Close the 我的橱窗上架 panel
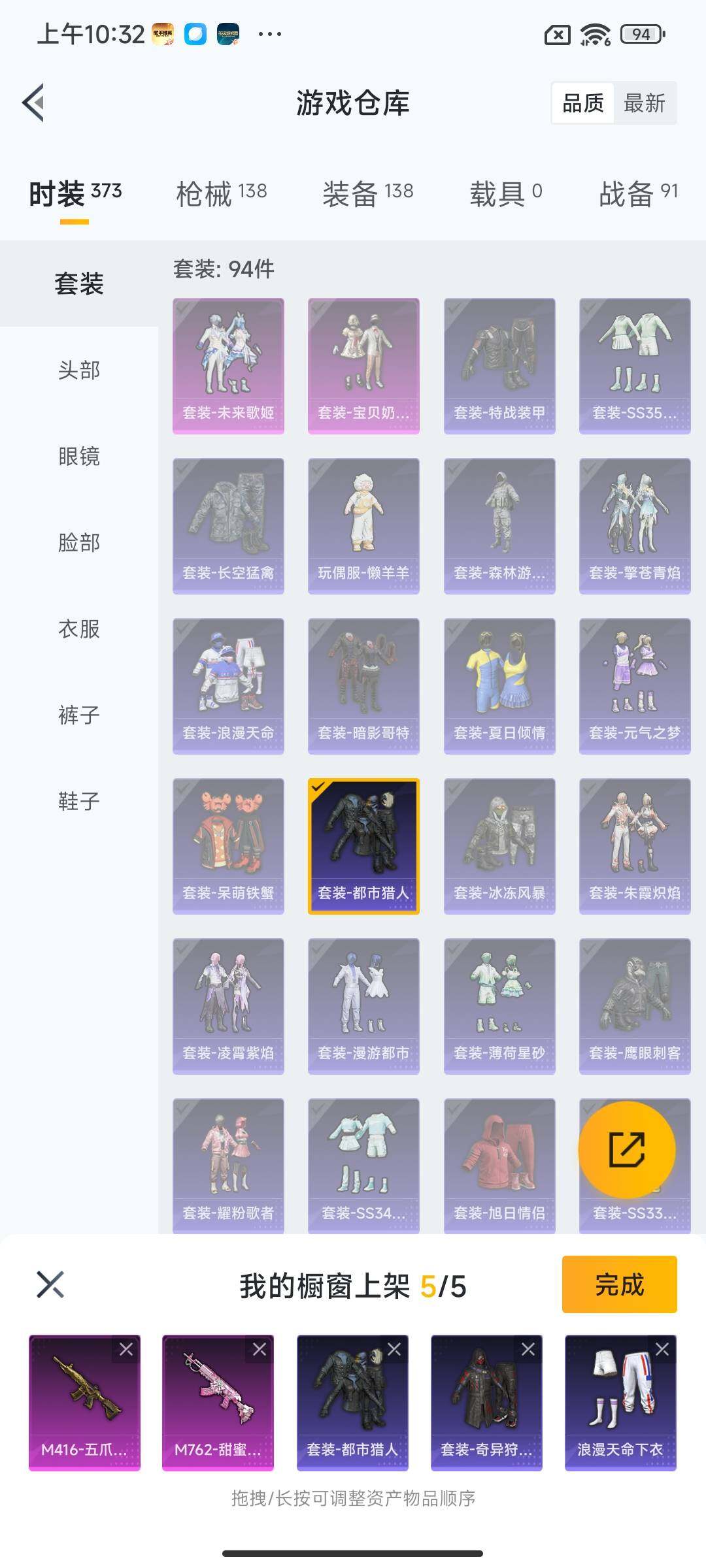The height and width of the screenshot is (1568, 706). point(50,1284)
